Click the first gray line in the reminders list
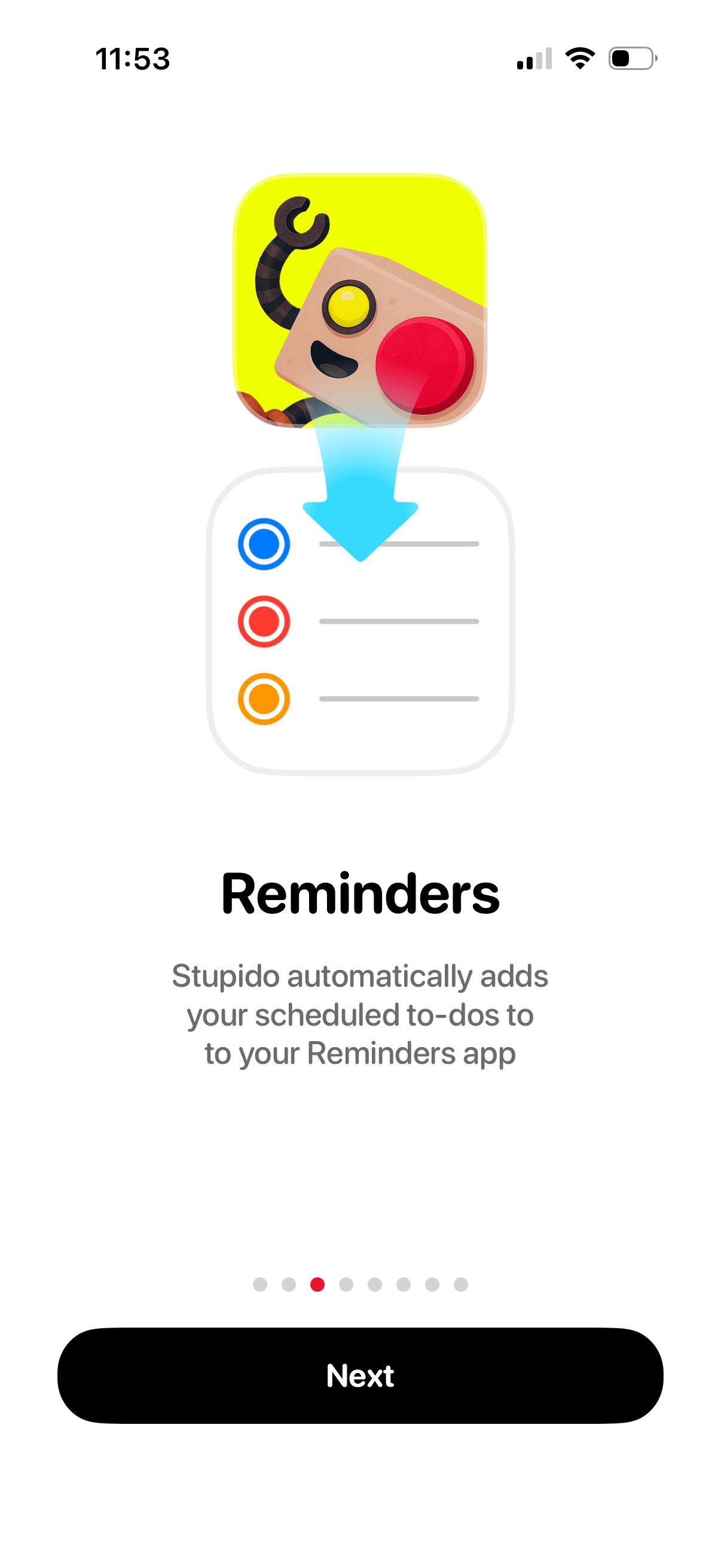 coord(399,544)
